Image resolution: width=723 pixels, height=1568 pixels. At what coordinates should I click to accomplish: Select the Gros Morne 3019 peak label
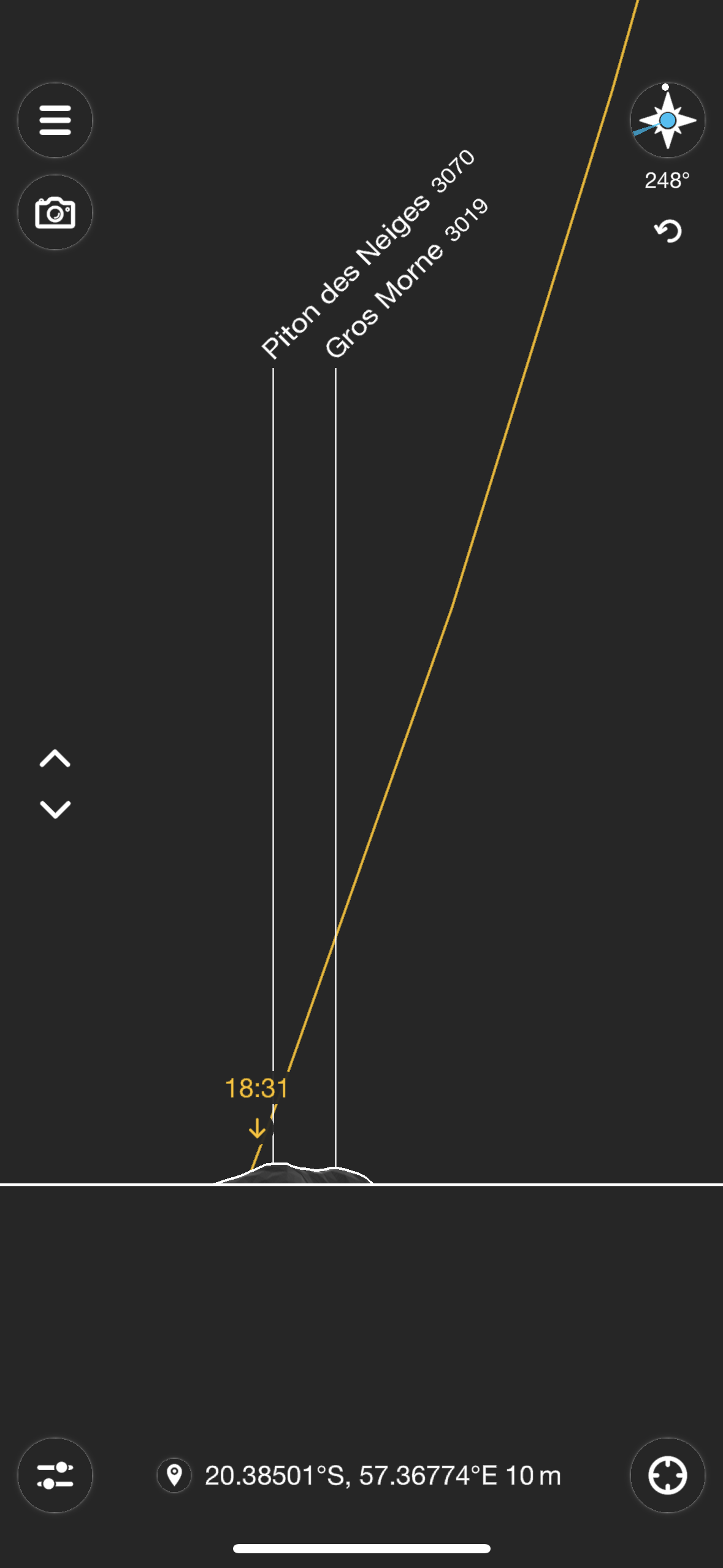coord(406,279)
